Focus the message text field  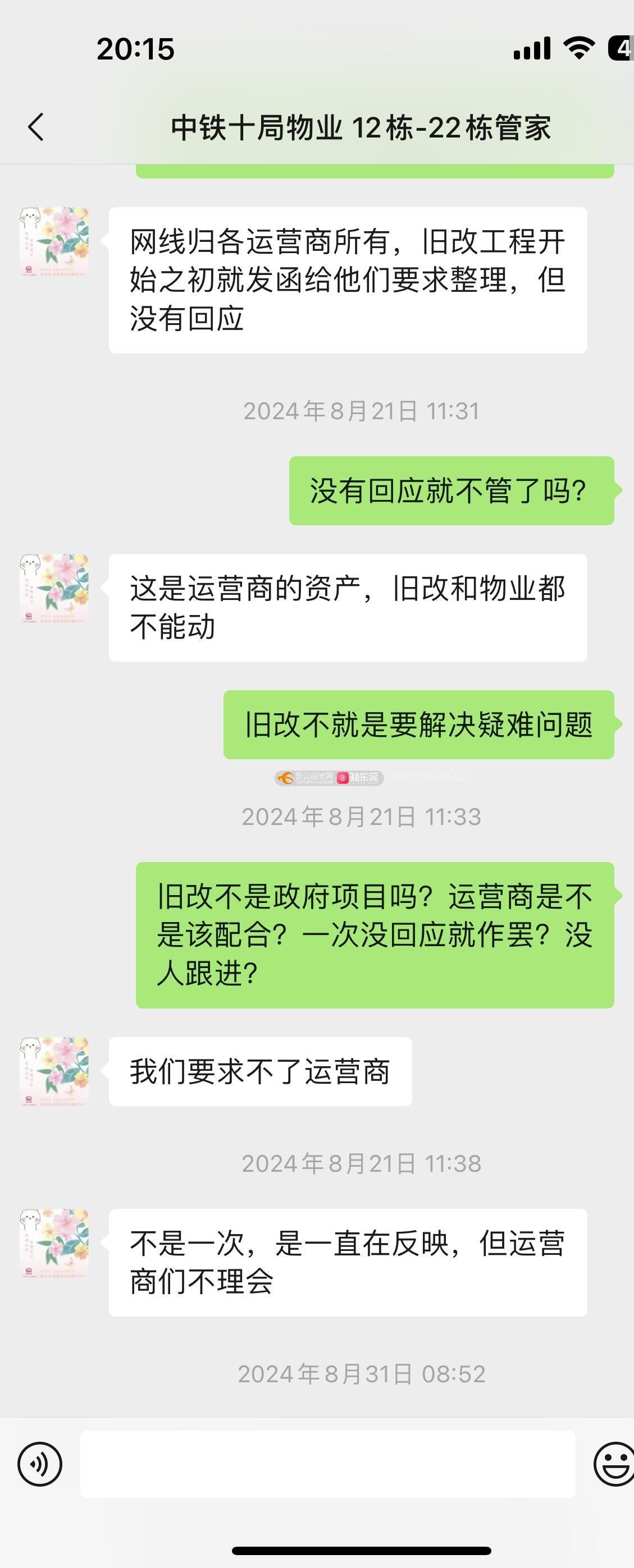click(327, 1464)
